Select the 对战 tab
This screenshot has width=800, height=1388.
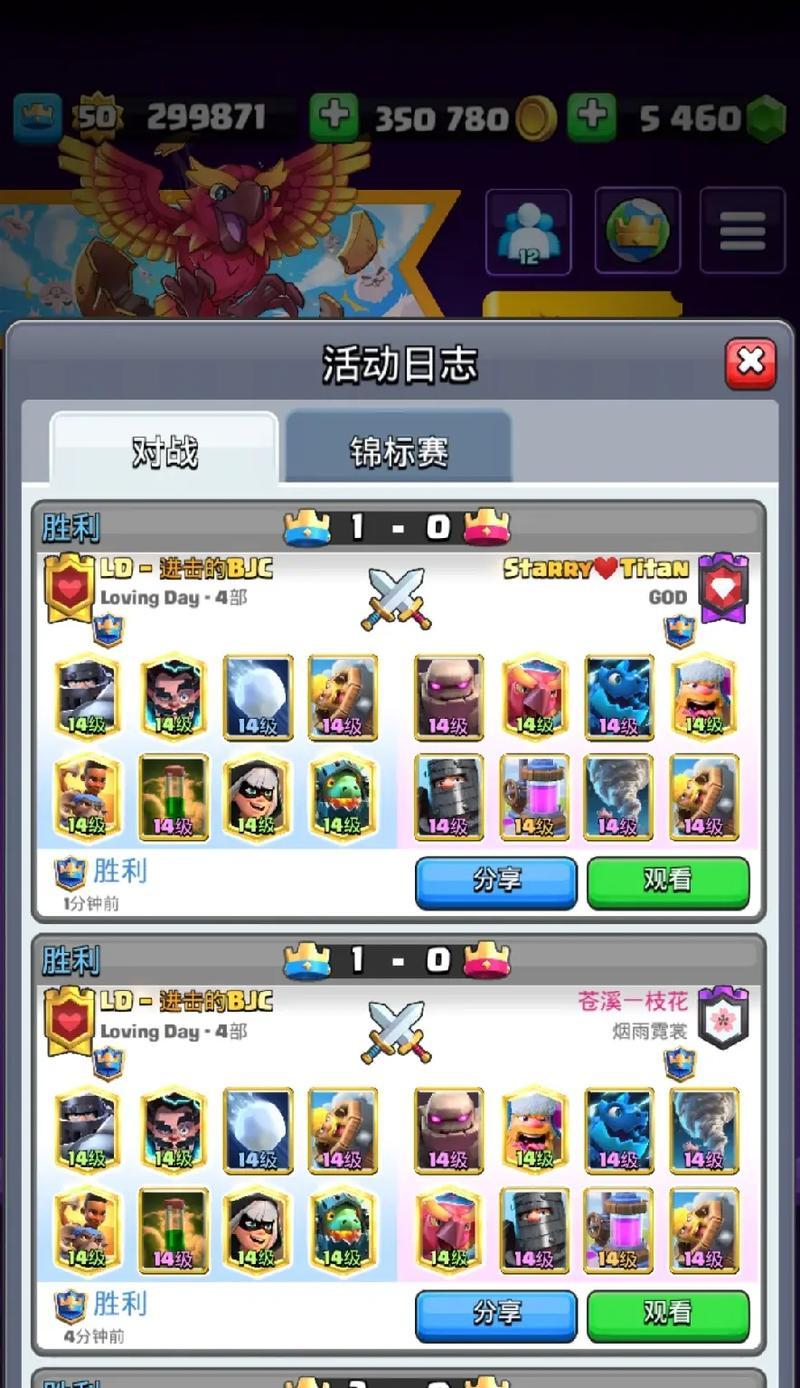(x=164, y=452)
